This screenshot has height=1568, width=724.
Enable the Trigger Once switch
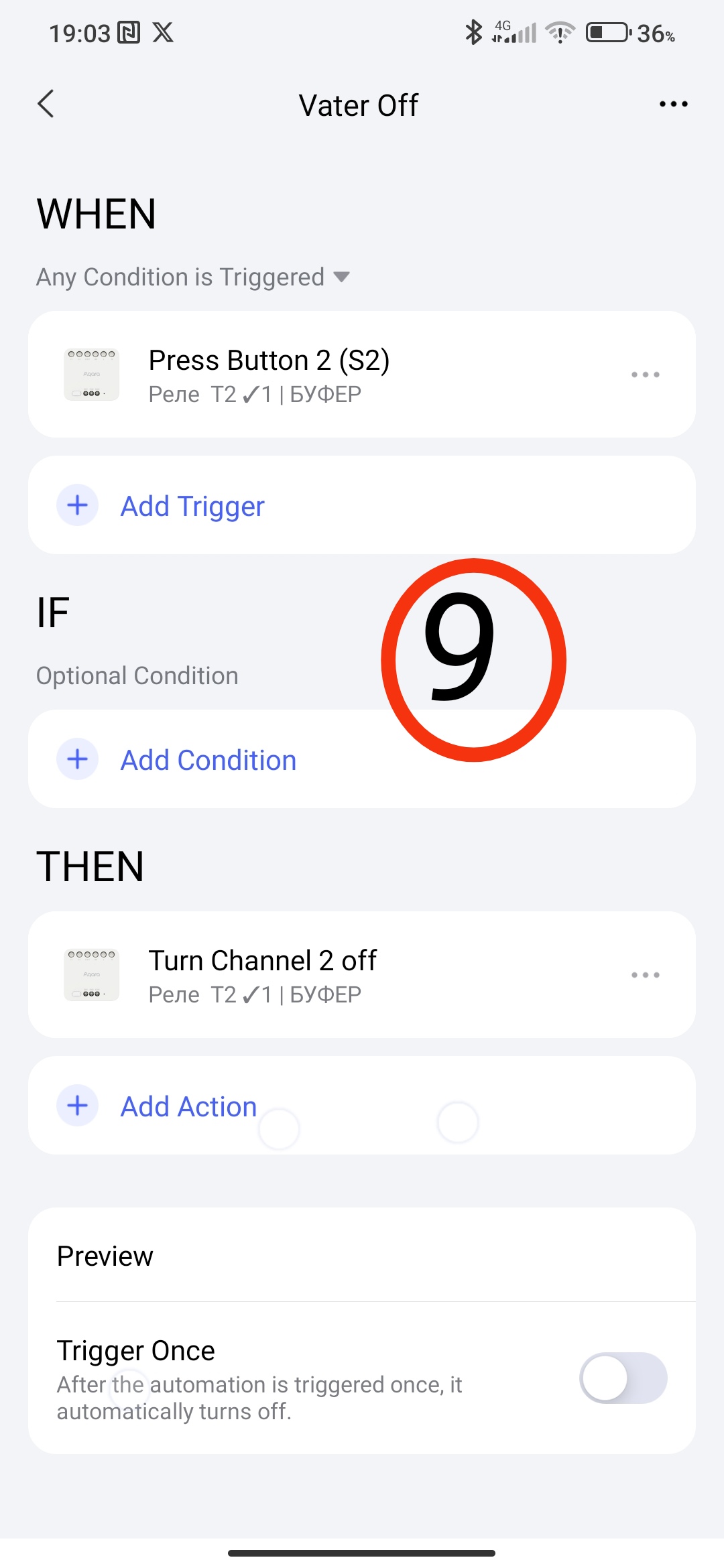pos(623,1378)
